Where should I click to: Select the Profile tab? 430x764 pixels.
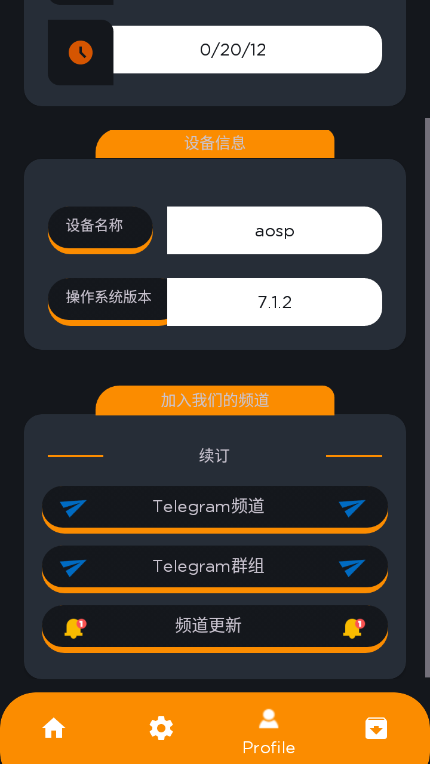click(x=268, y=731)
